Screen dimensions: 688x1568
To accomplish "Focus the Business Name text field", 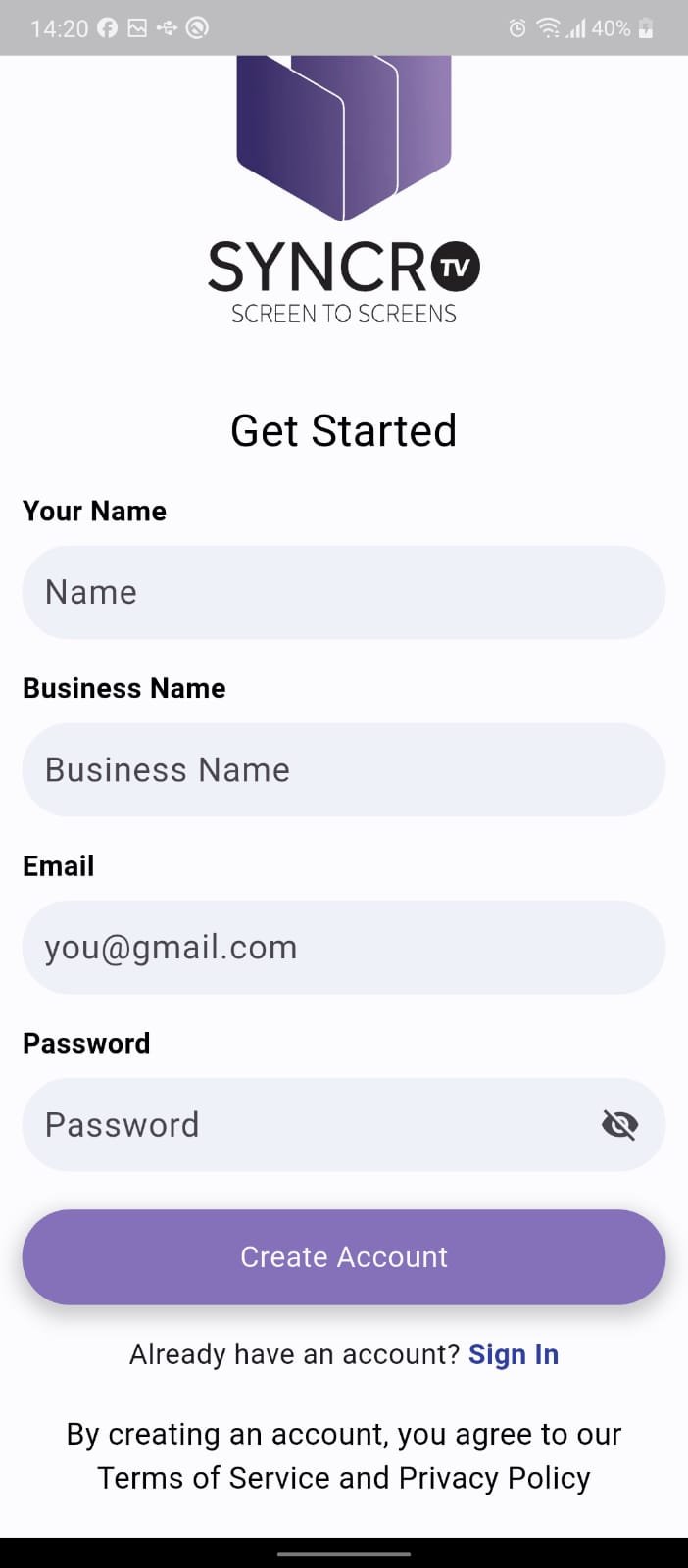I will (343, 769).
